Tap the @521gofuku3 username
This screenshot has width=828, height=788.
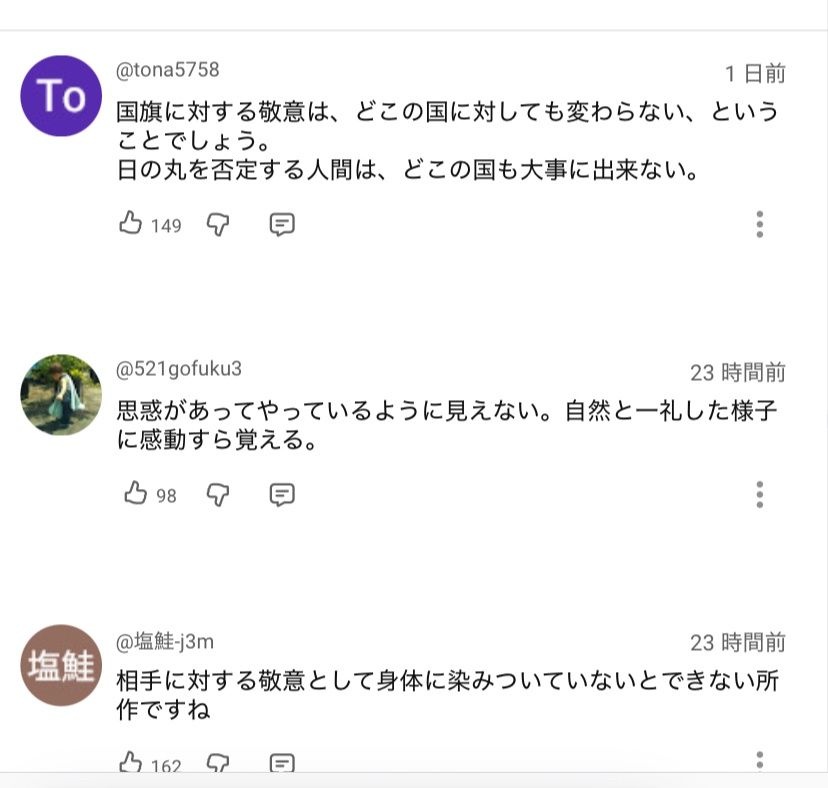coord(179,369)
